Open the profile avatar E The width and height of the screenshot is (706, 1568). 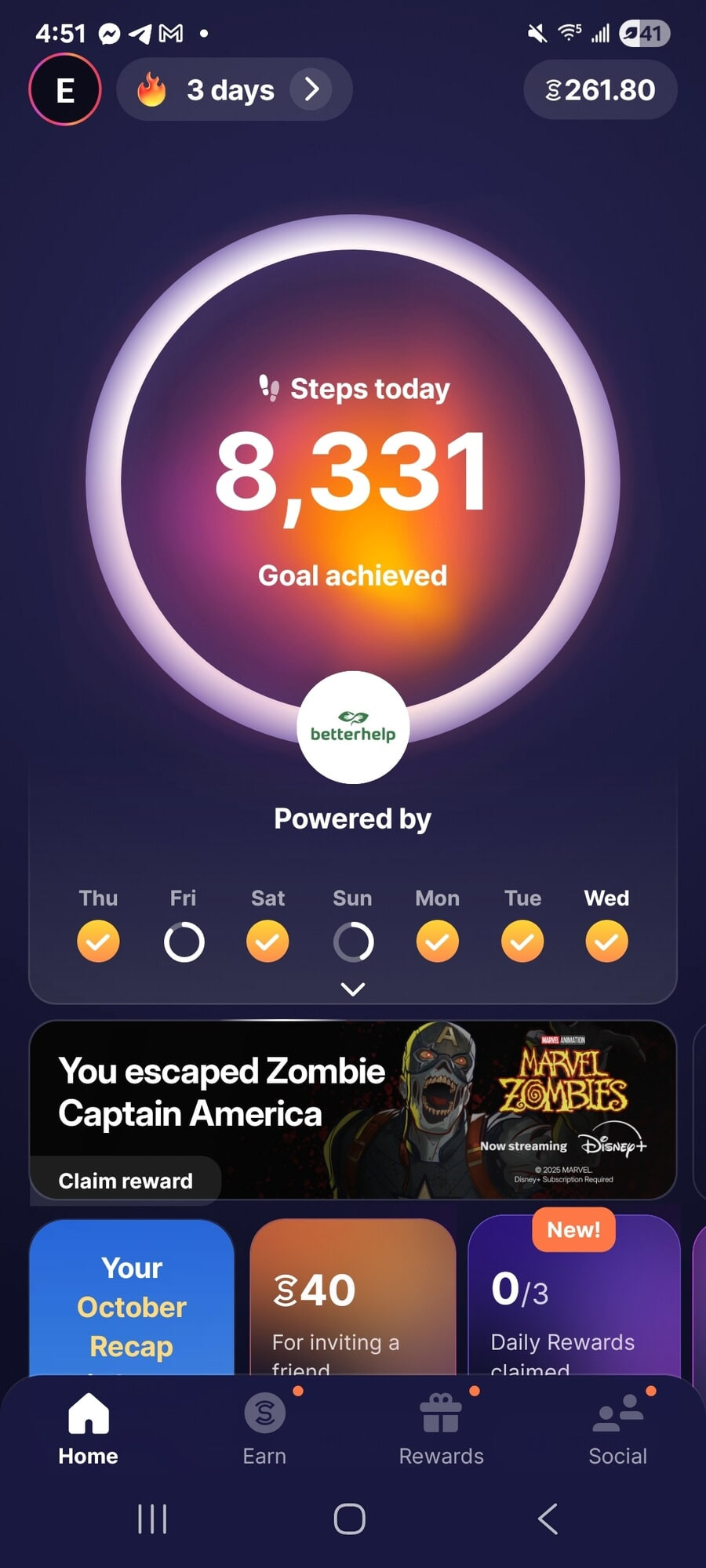coord(65,90)
